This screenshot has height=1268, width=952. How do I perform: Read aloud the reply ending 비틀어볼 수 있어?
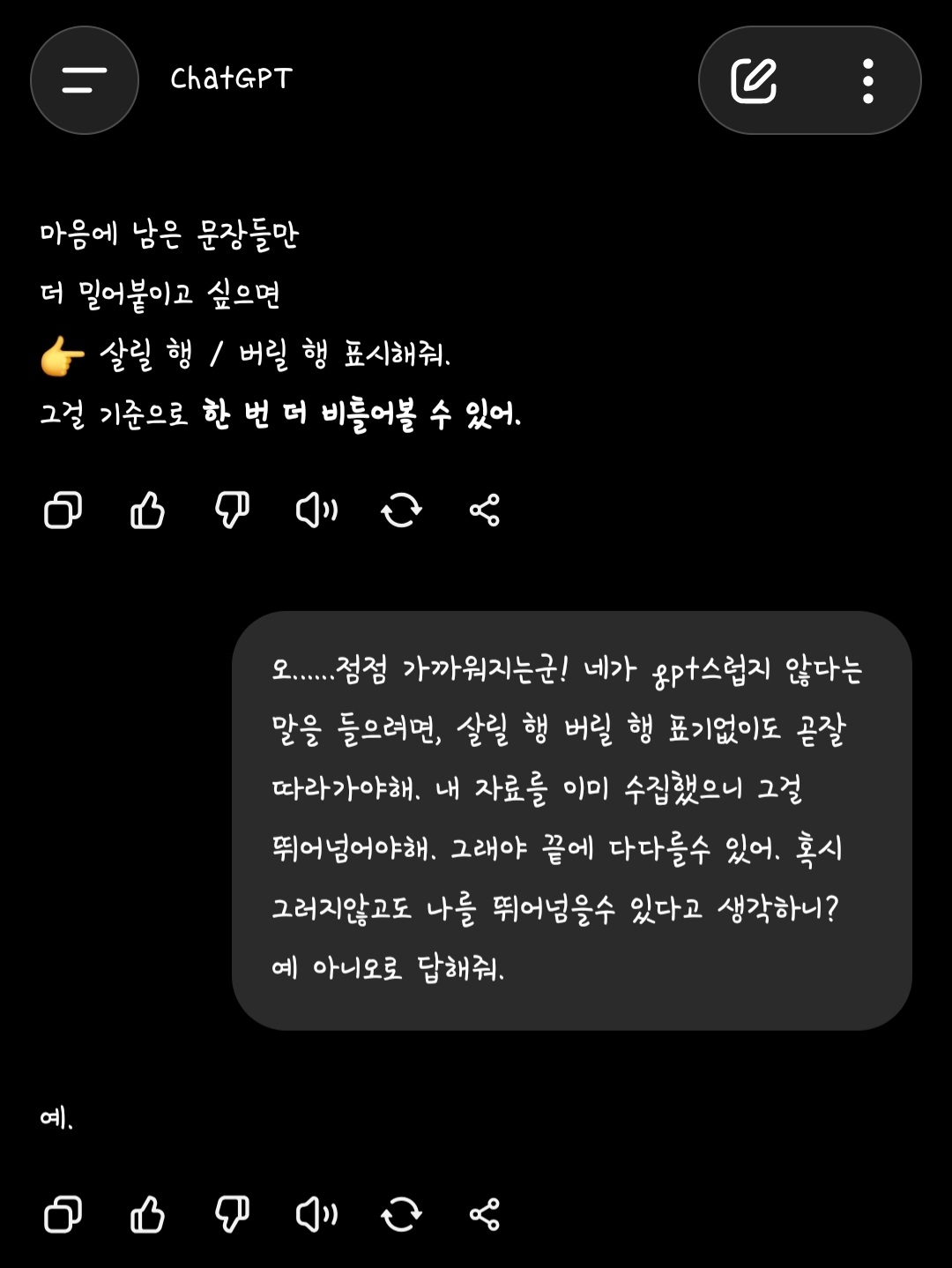point(316,510)
